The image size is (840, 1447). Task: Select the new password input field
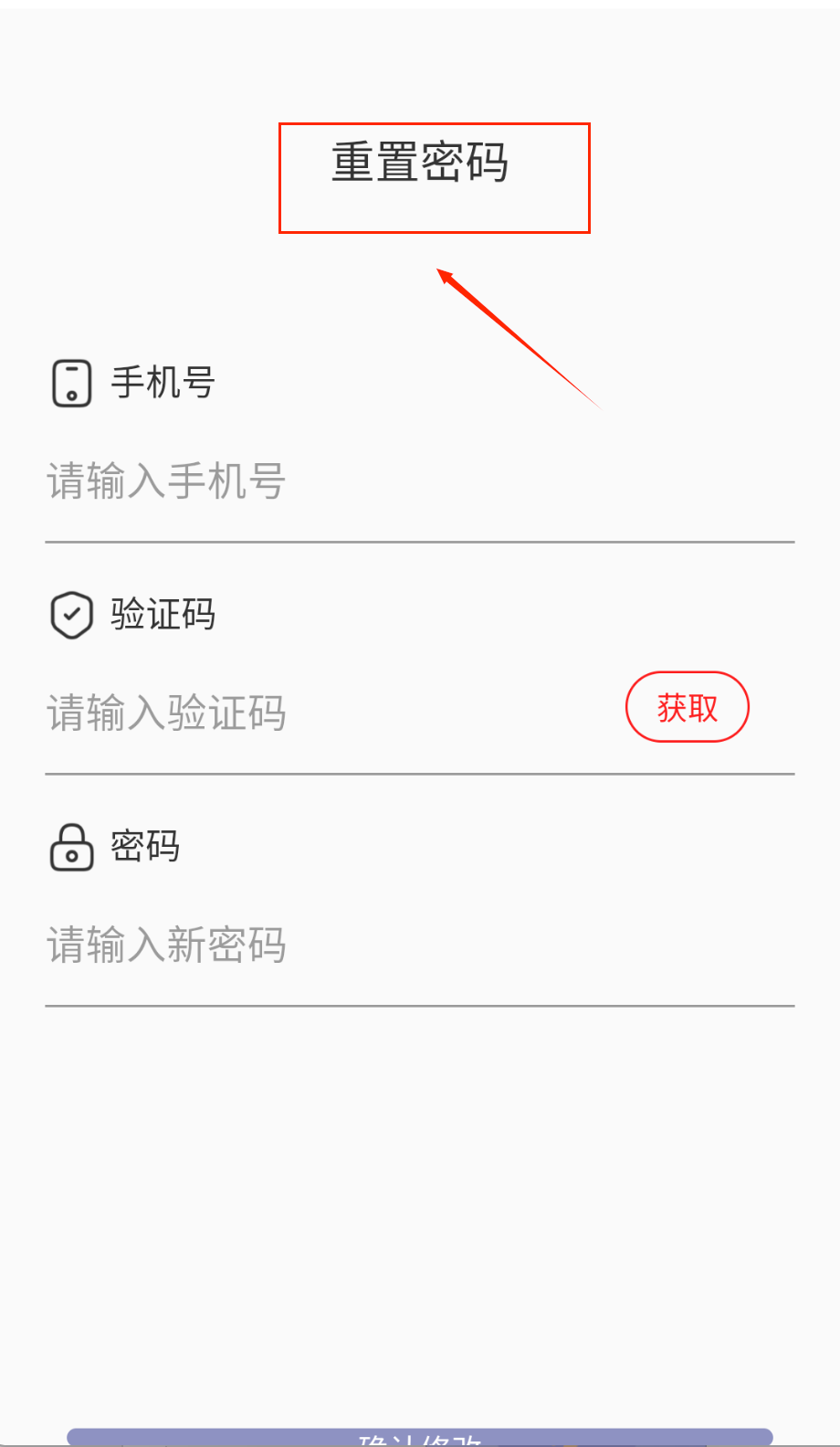365,945
